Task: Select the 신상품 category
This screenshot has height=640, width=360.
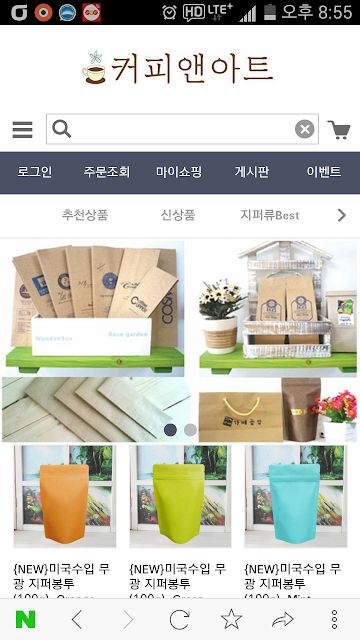Action: tap(178, 215)
